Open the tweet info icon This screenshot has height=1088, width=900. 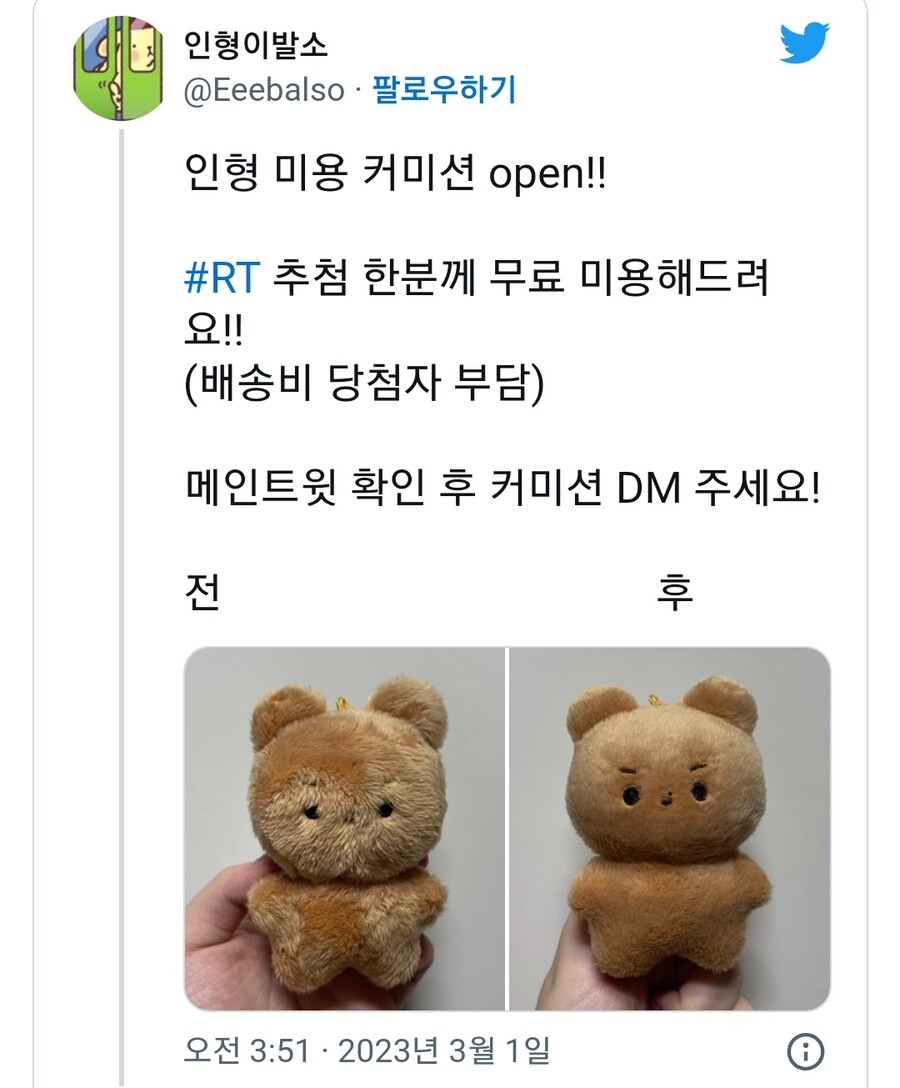[x=805, y=1051]
